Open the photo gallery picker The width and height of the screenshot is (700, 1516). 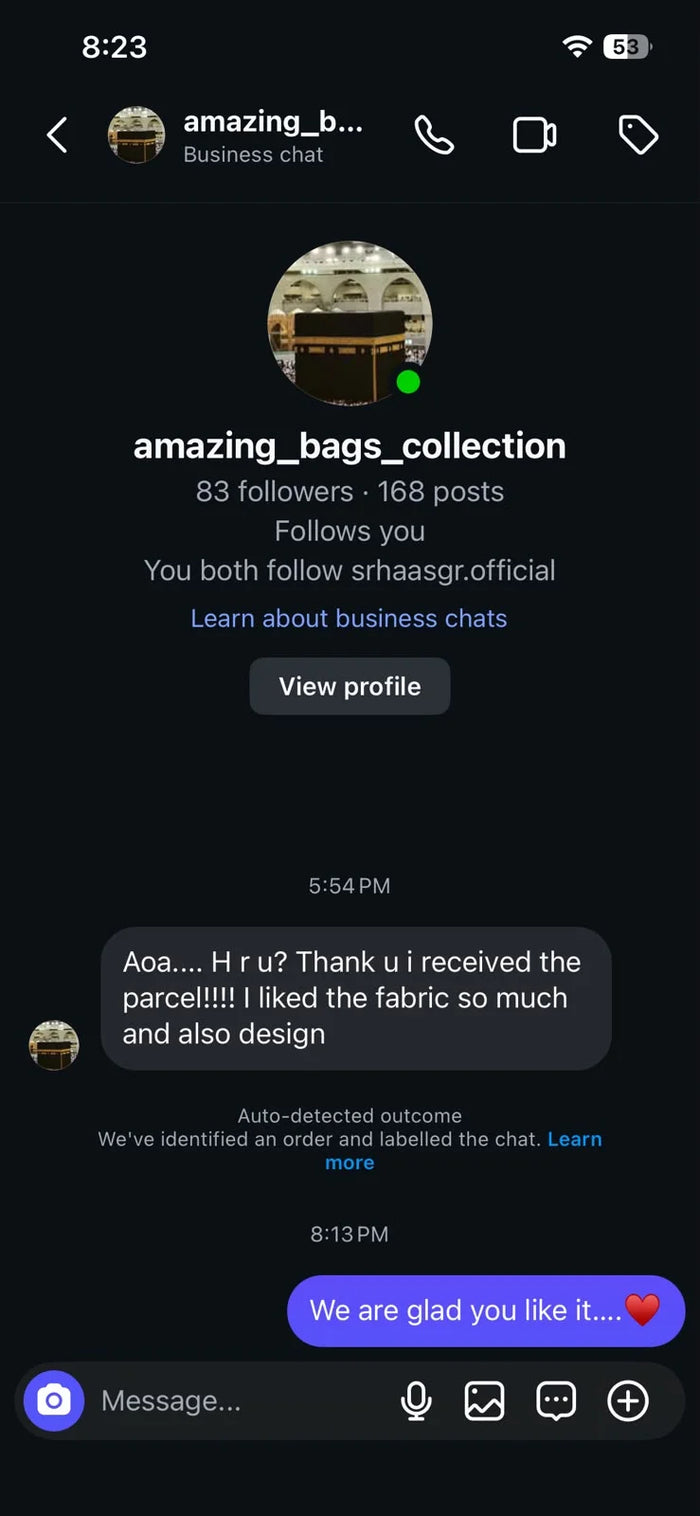click(484, 1401)
